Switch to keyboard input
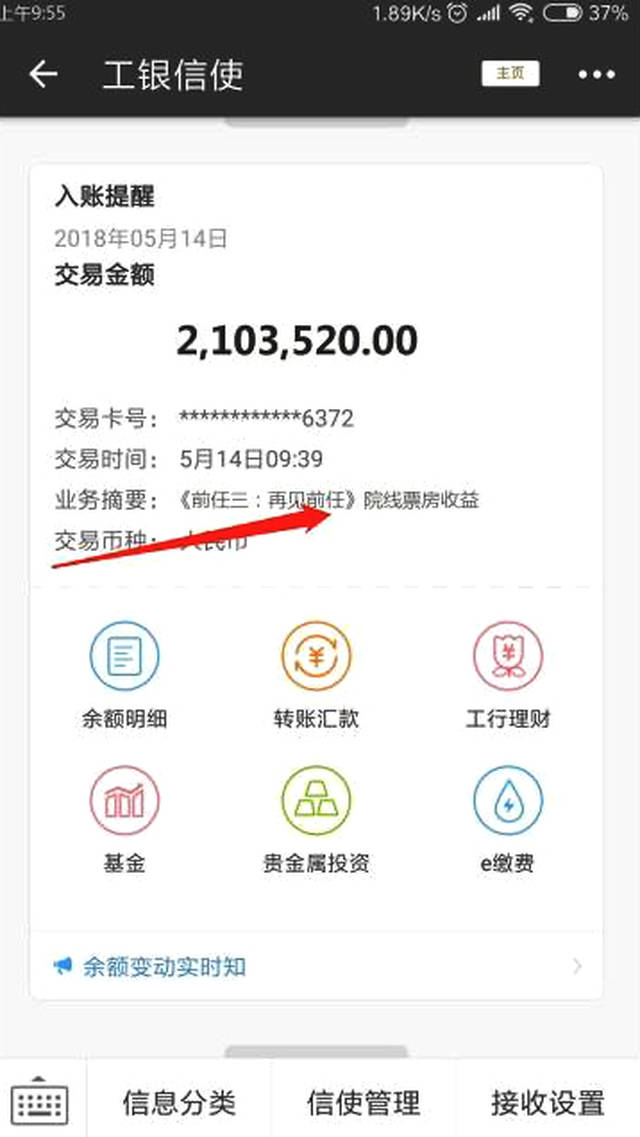Screen dimensions: 640x1137 tap(42, 1101)
